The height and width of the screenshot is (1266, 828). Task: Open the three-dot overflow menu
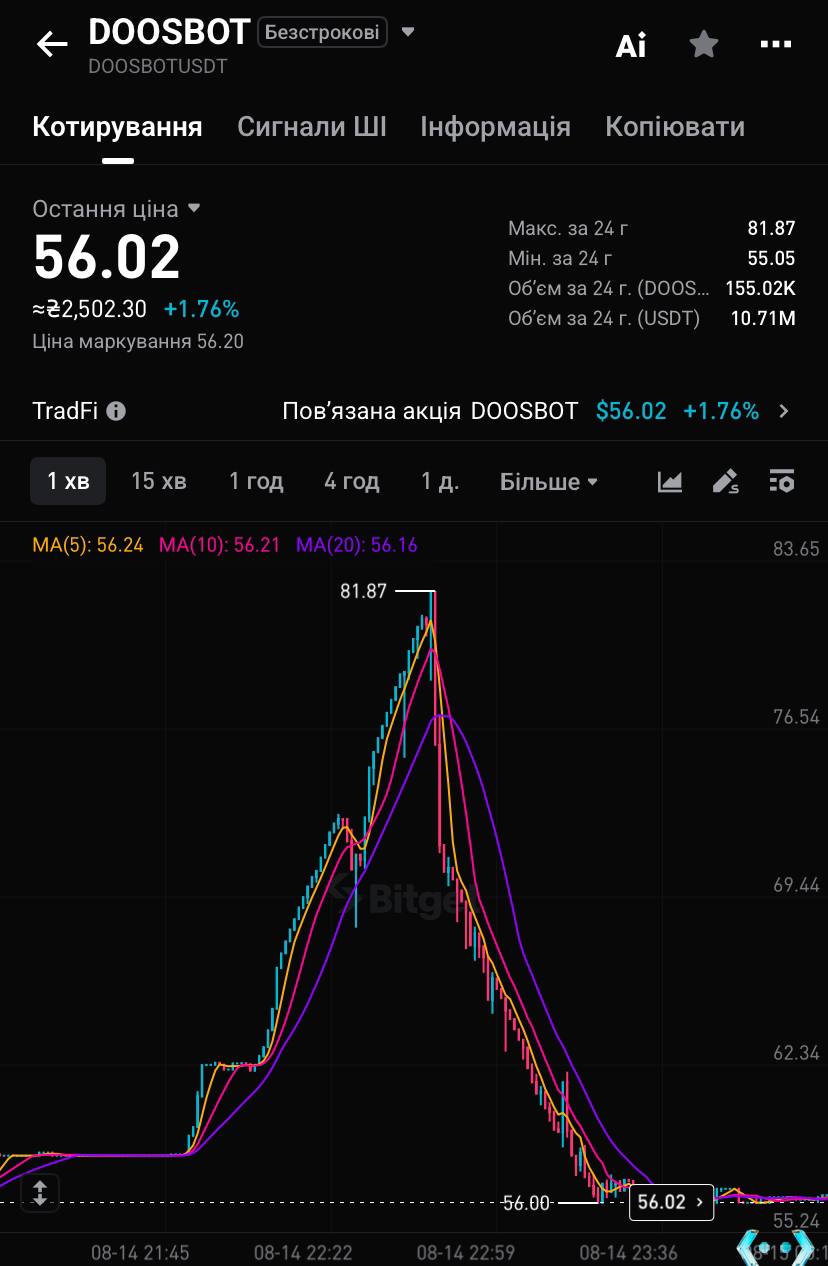[776, 44]
